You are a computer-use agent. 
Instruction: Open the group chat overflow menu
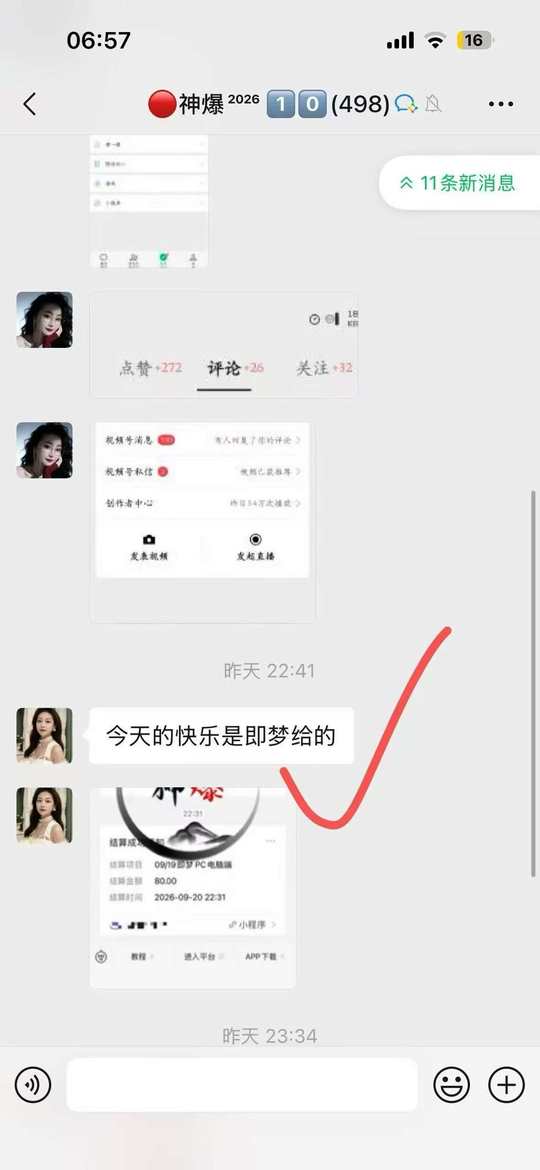point(500,104)
